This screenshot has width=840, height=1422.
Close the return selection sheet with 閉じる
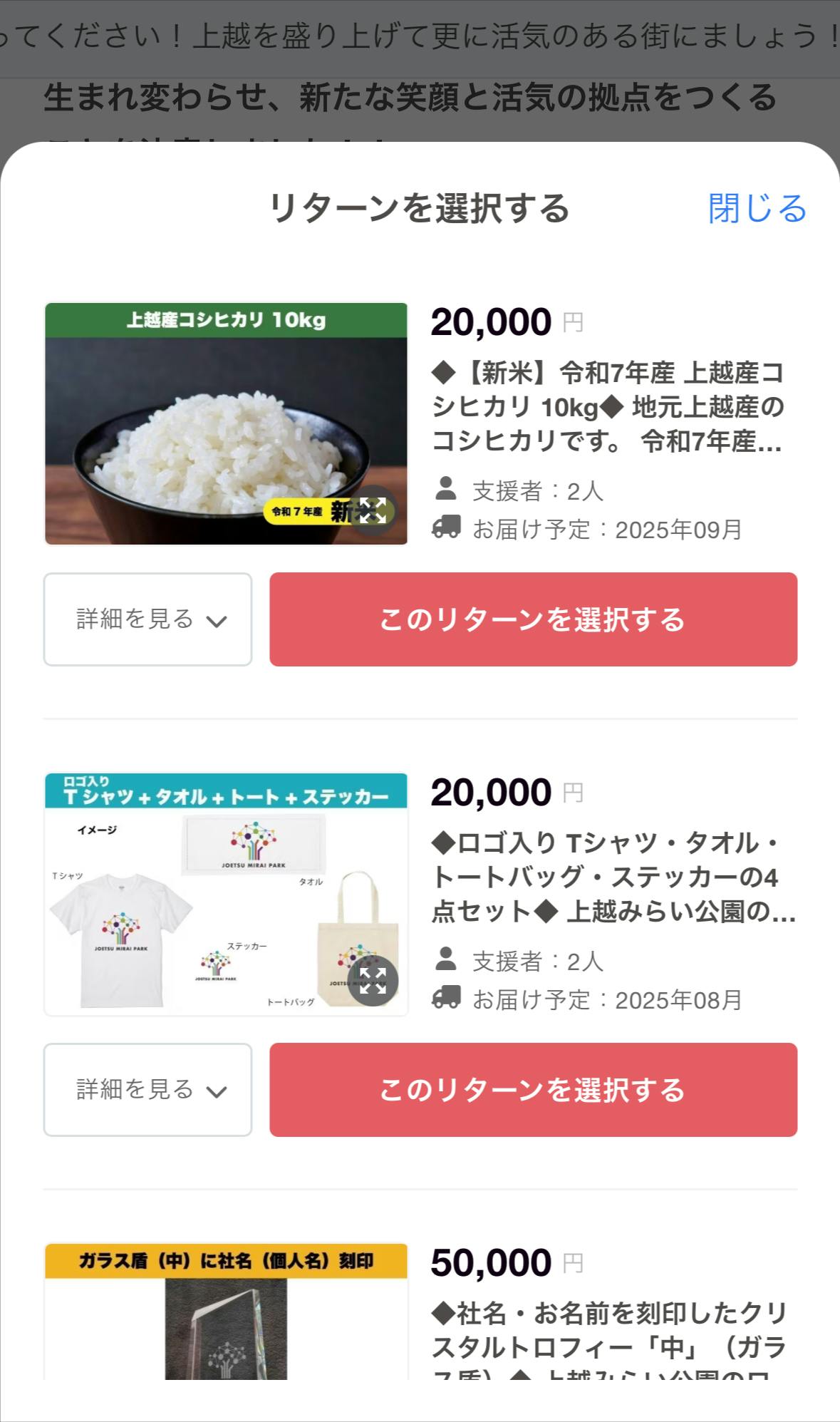(x=757, y=208)
